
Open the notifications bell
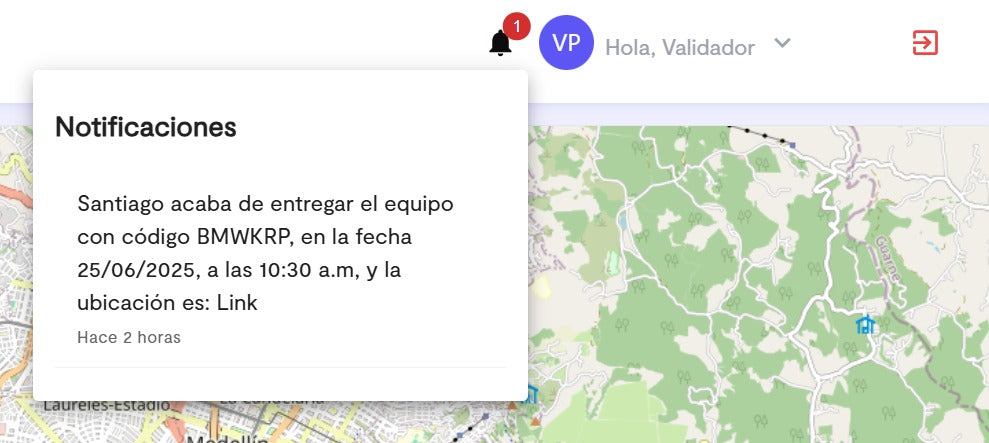point(501,43)
